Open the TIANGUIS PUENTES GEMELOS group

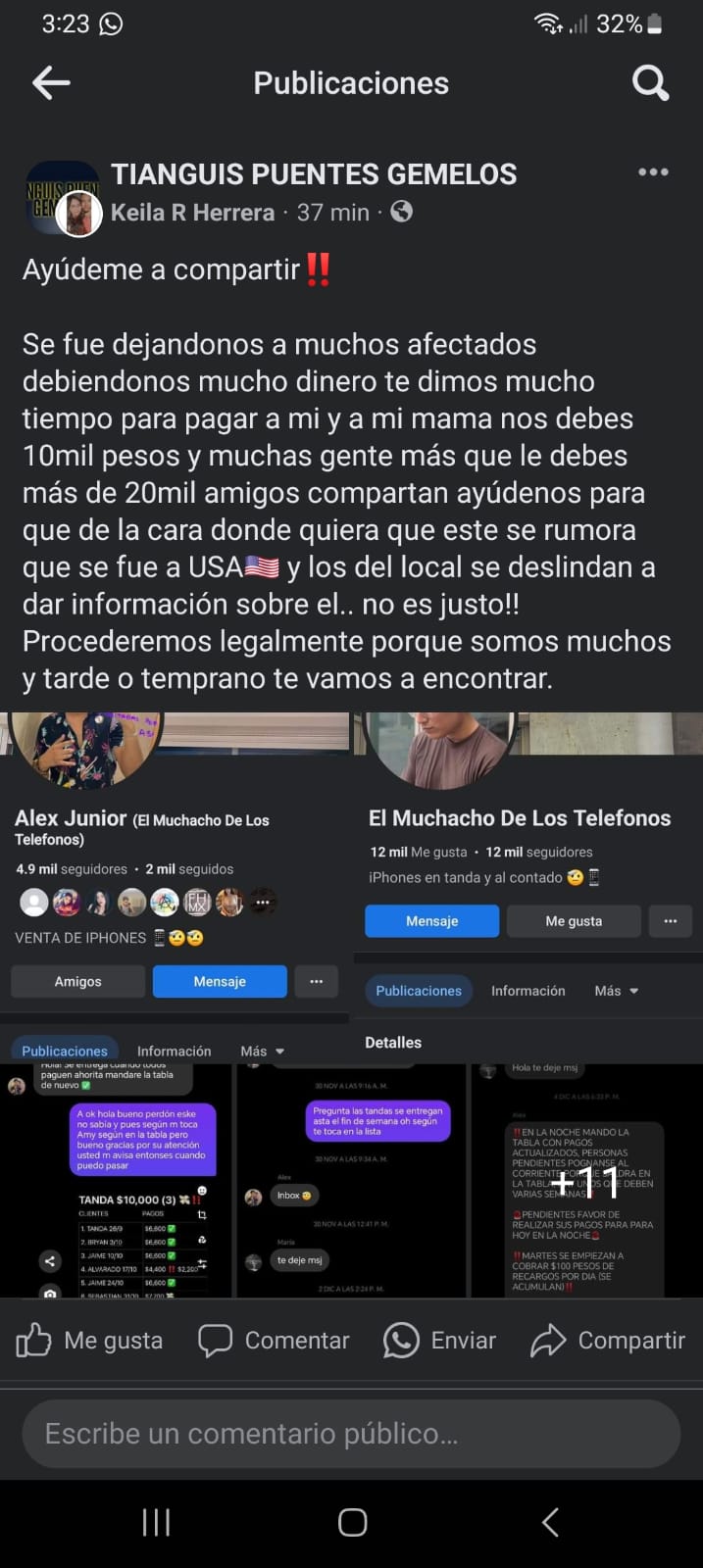click(314, 174)
